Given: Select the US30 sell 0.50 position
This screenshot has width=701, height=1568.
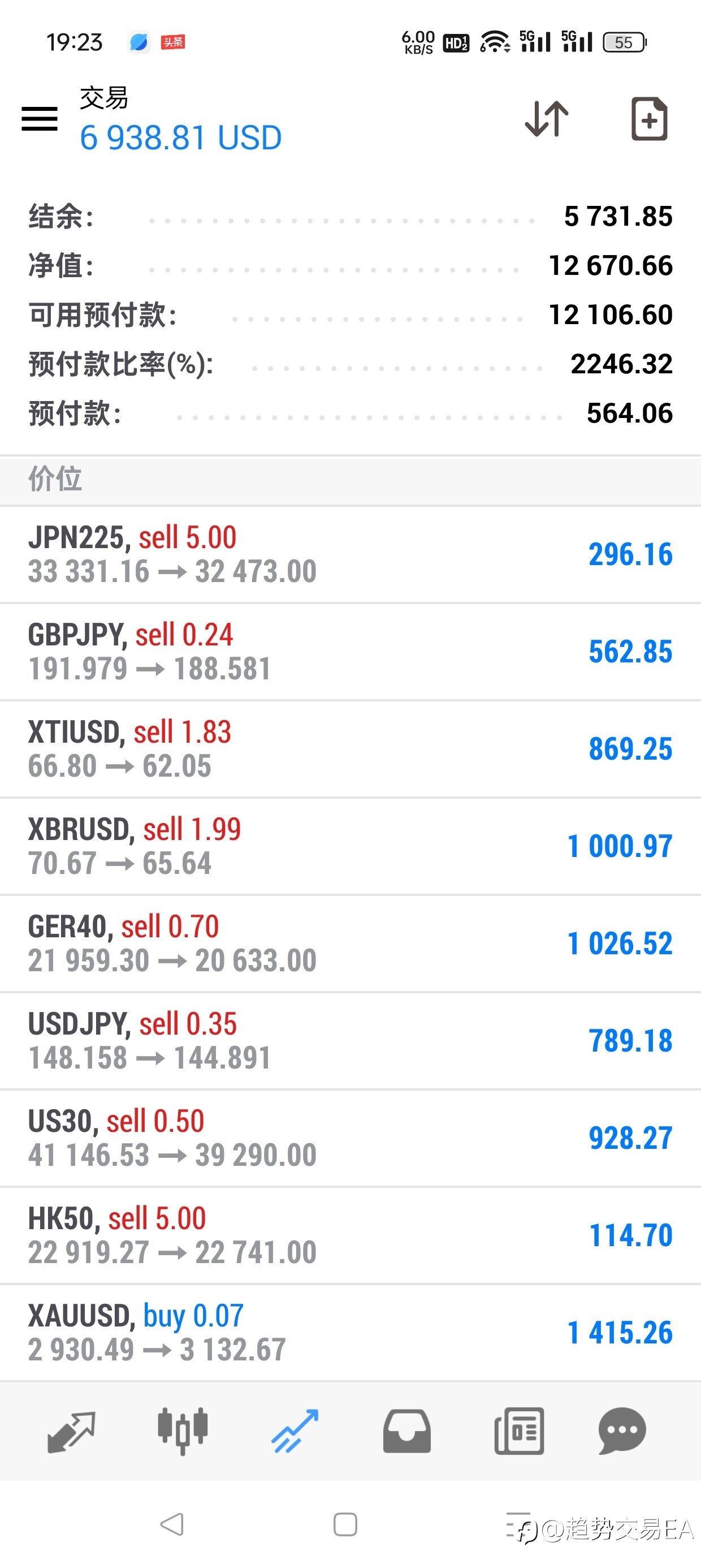Looking at the screenshot, I should (x=350, y=1139).
